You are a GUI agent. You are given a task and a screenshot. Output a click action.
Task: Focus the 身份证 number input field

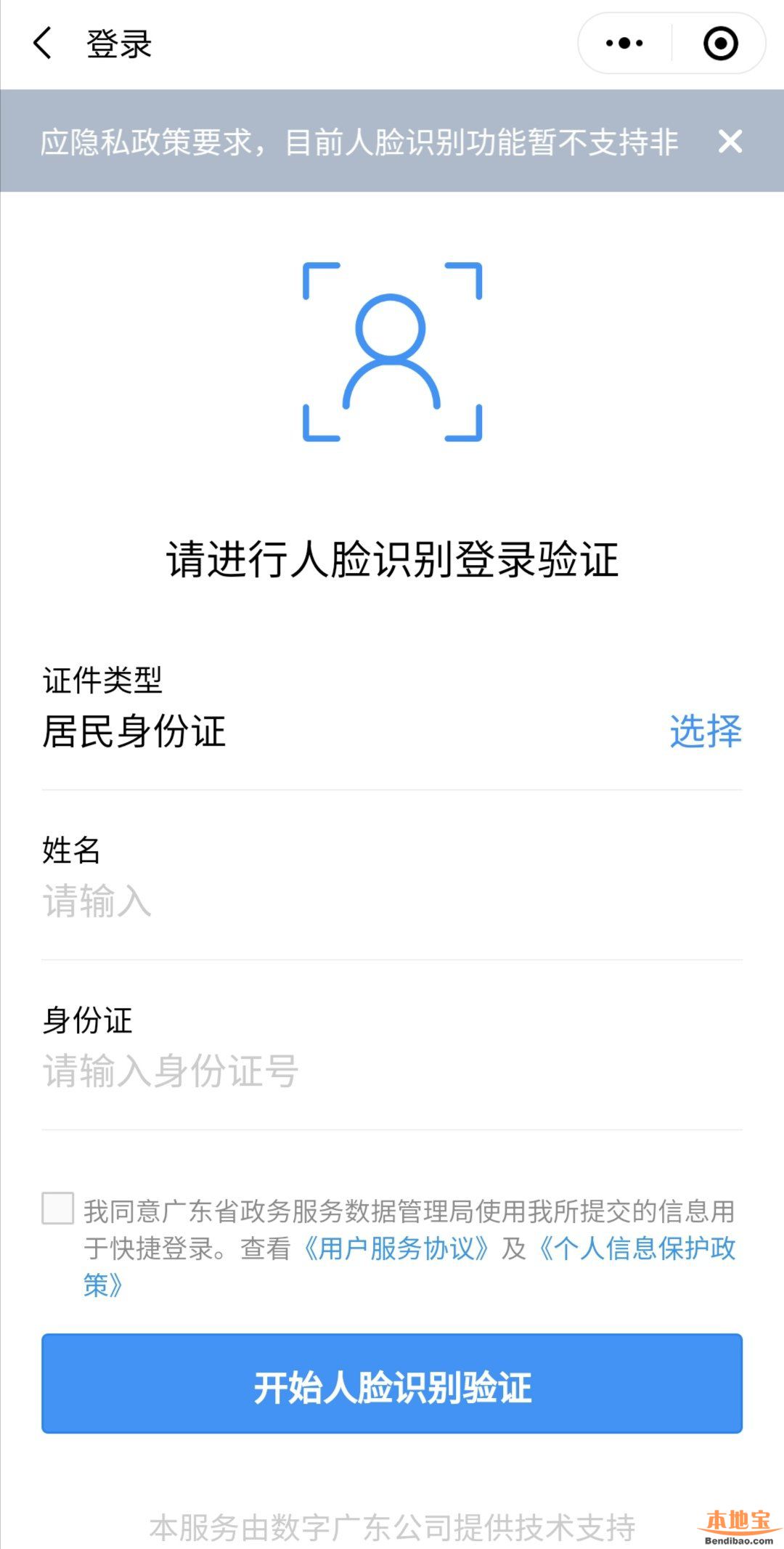coord(392,1071)
